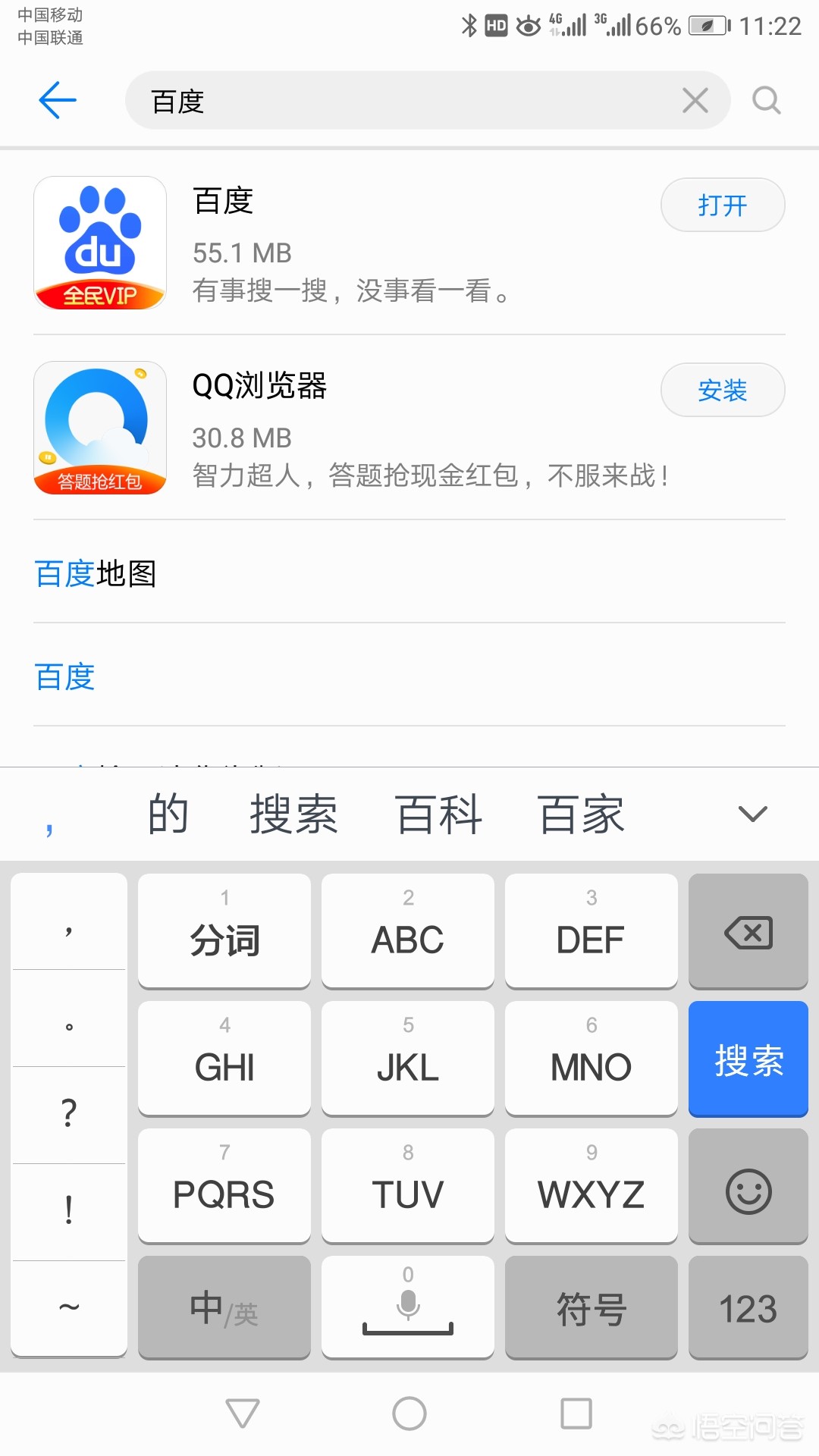Image resolution: width=819 pixels, height=1456 pixels.
Task: Focus the search field containing 百度
Action: point(409,100)
